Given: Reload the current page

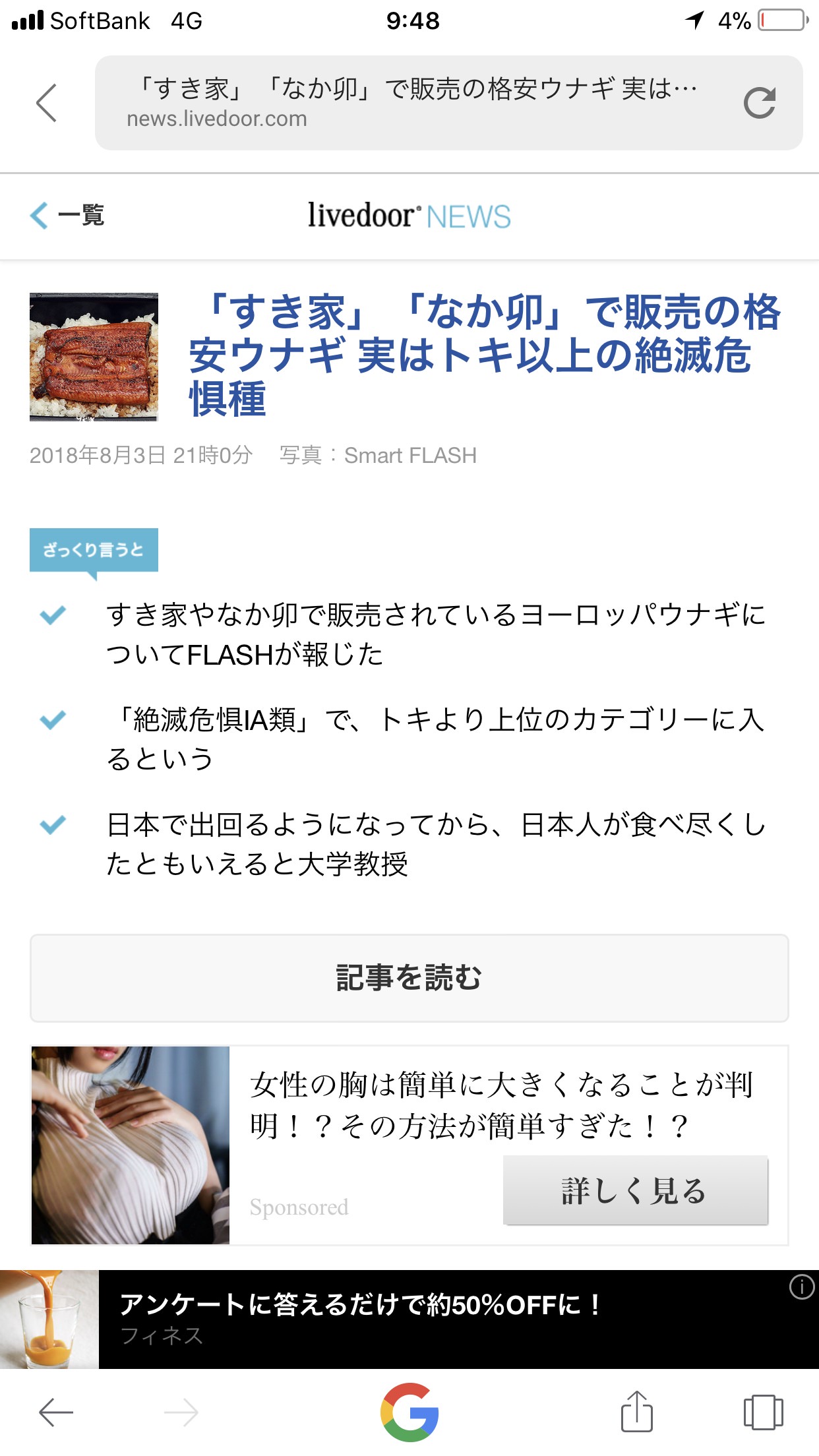Looking at the screenshot, I should (759, 104).
